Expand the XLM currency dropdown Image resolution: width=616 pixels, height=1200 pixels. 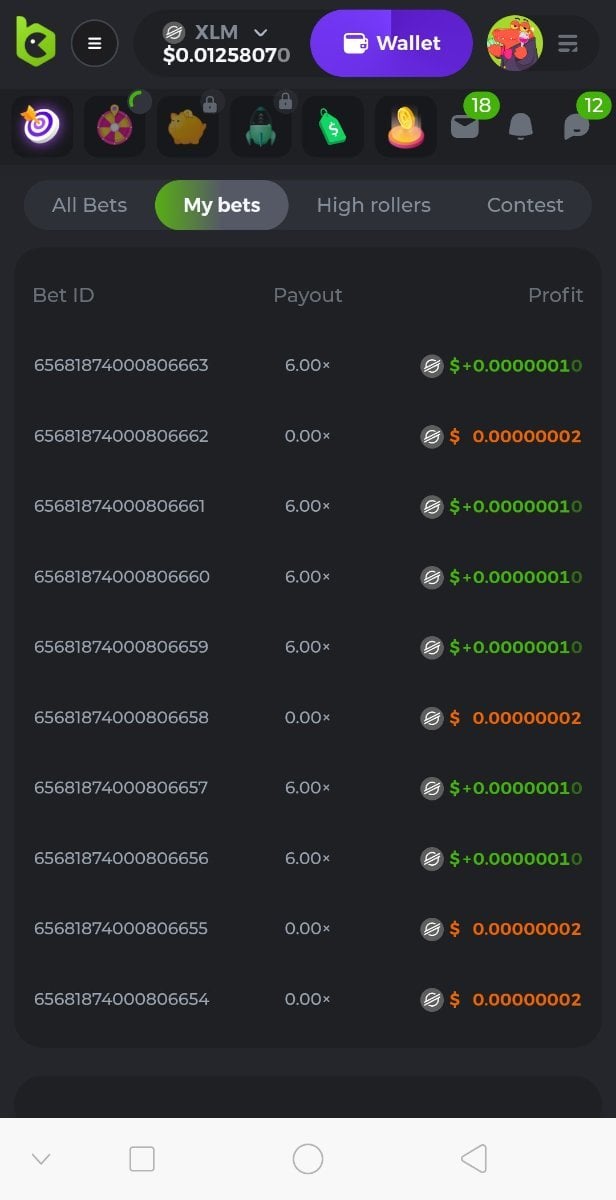click(x=261, y=33)
